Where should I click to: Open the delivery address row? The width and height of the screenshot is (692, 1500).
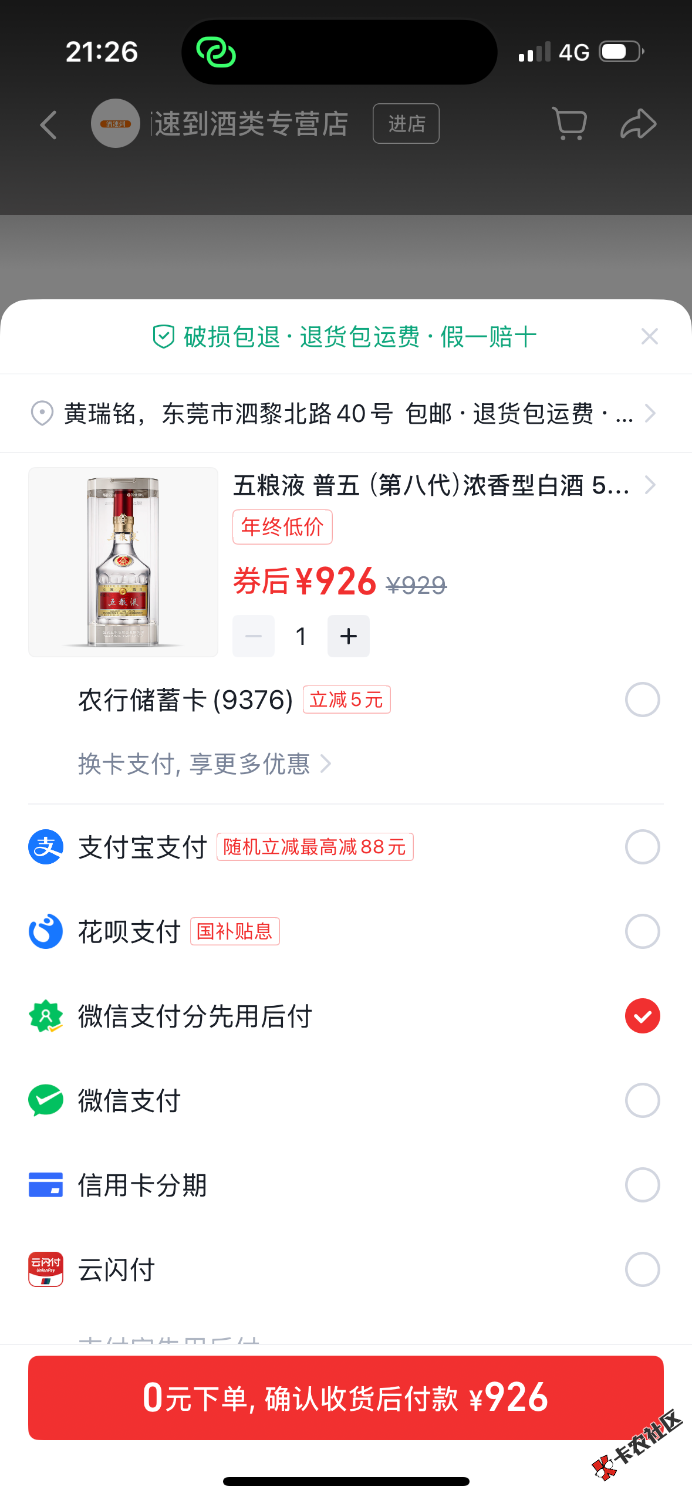[345, 413]
